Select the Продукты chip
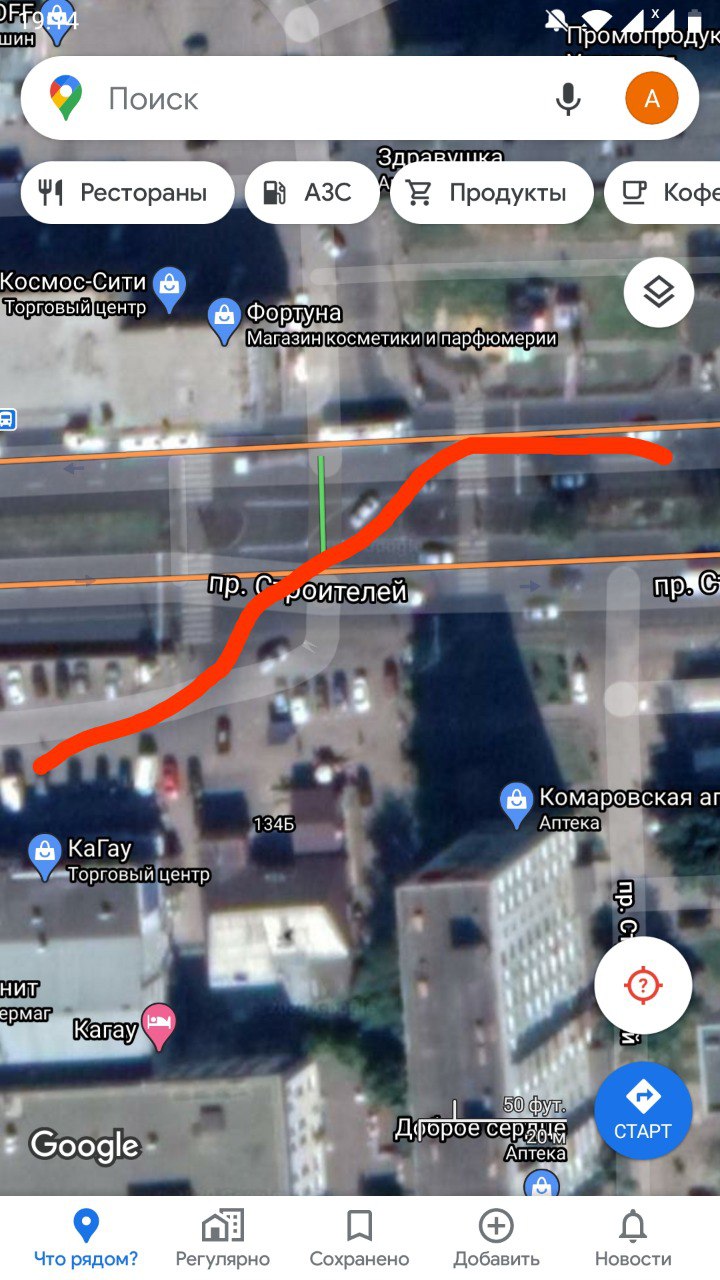 491,192
